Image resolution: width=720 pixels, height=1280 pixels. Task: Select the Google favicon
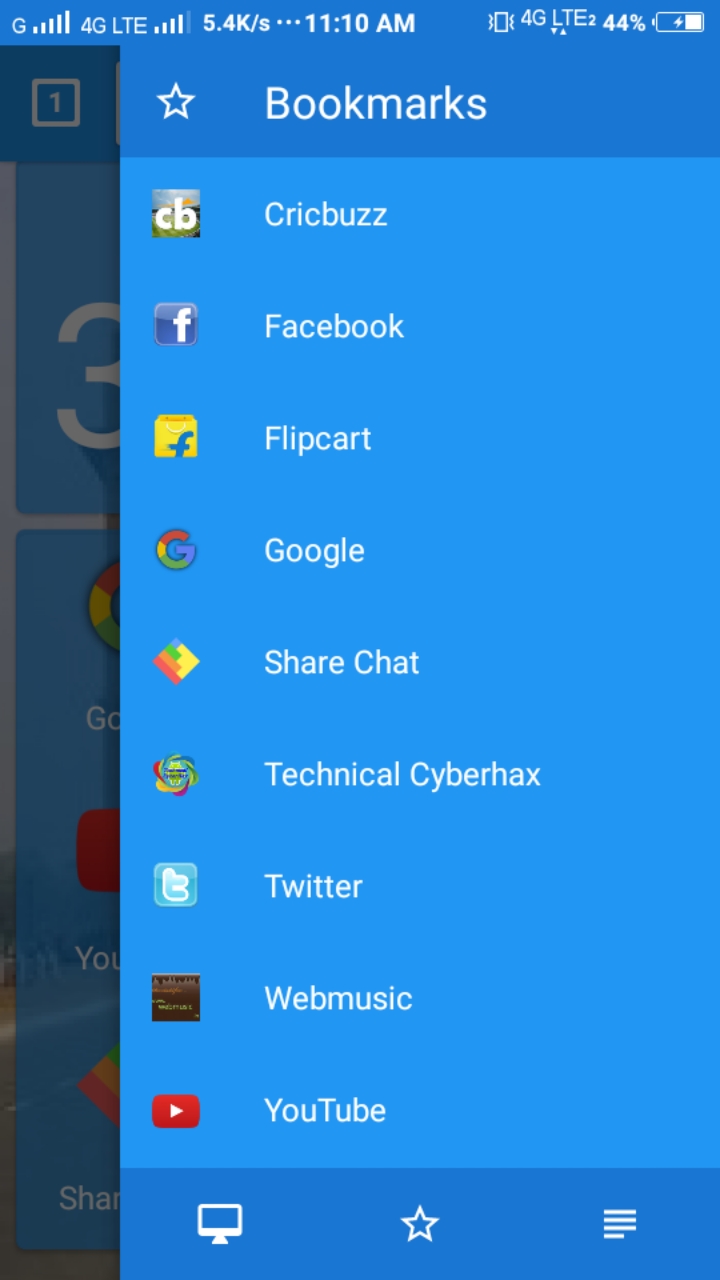176,549
